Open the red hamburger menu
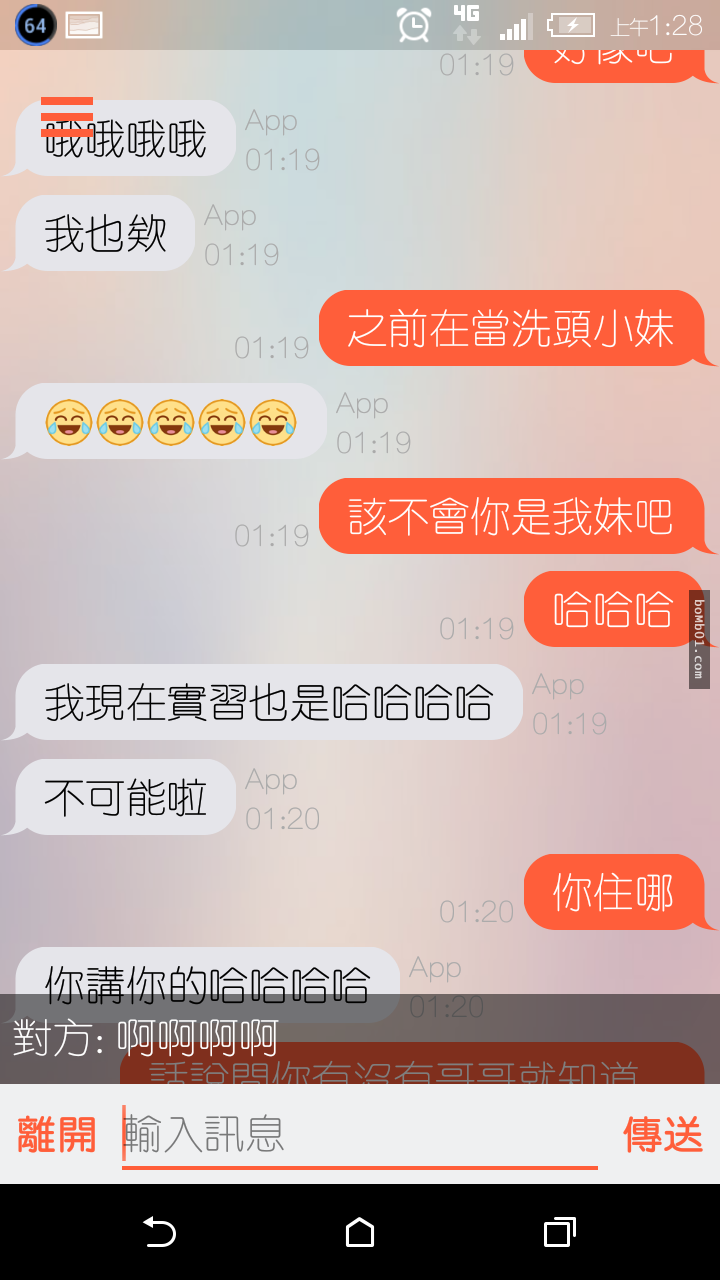The height and width of the screenshot is (1280, 720). click(x=67, y=116)
